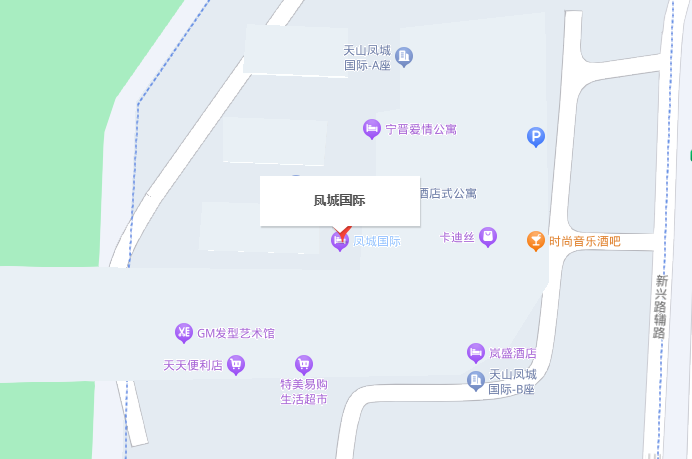Select the GM发型艺术馆 marker
This screenshot has width=692, height=459.
183,332
